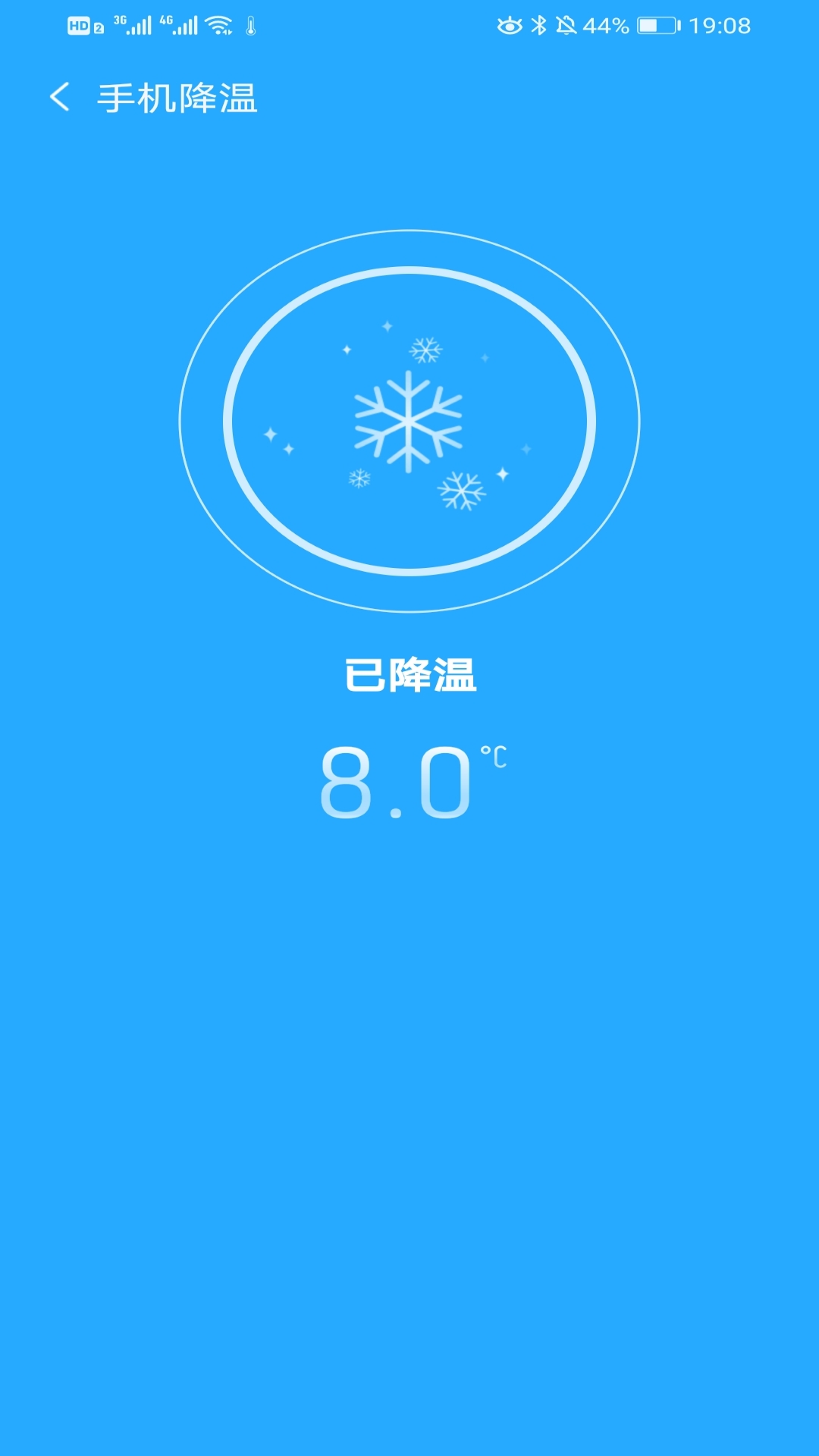819x1456 pixels.
Task: Collapse the cooling screen via back arrow
Action: [x=59, y=97]
